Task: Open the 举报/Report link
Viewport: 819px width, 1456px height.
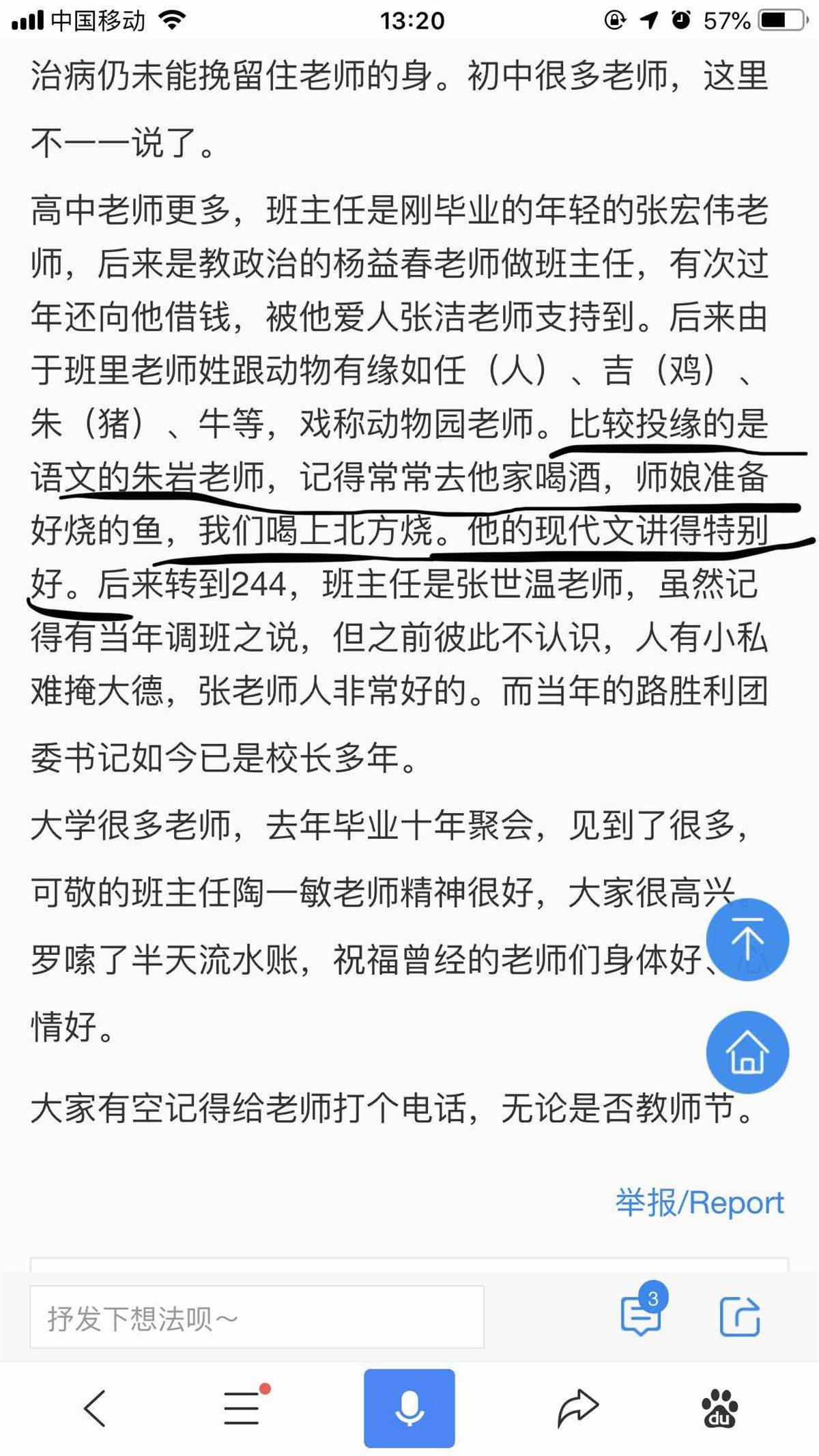Action: tap(700, 1203)
